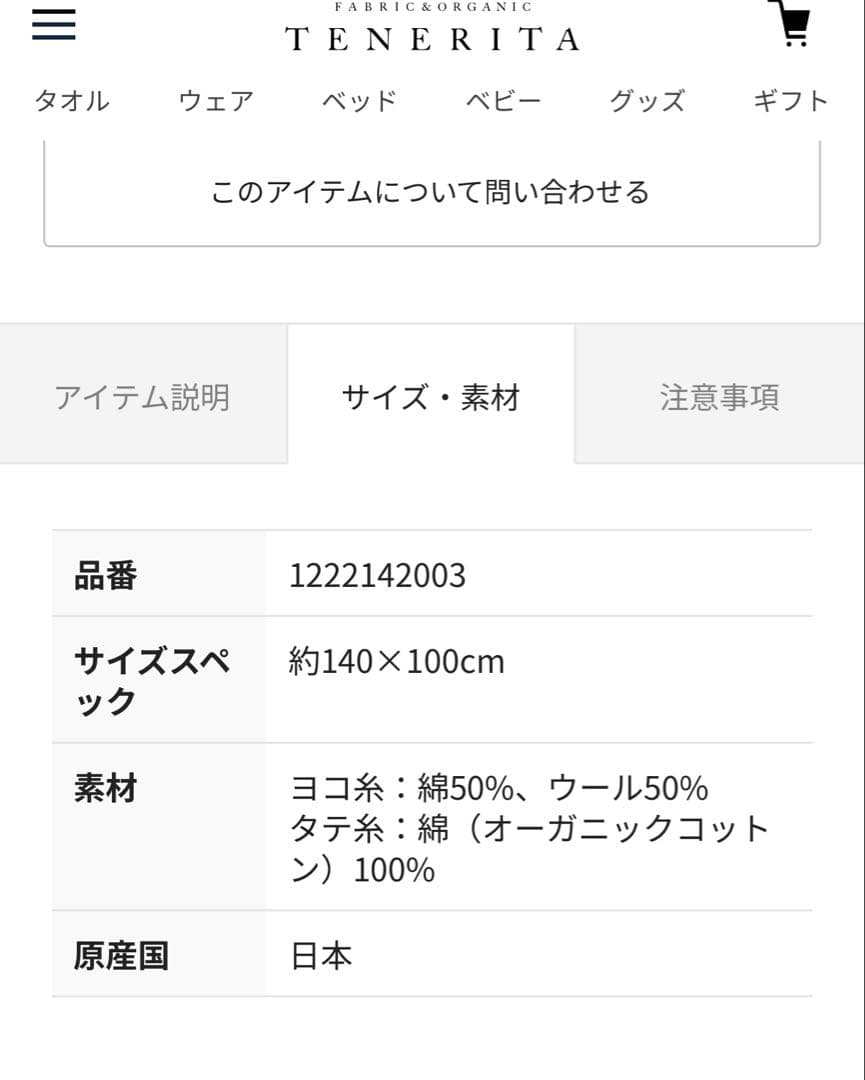Select the サイズ・素材 tab
This screenshot has width=865, height=1080.
pos(430,396)
